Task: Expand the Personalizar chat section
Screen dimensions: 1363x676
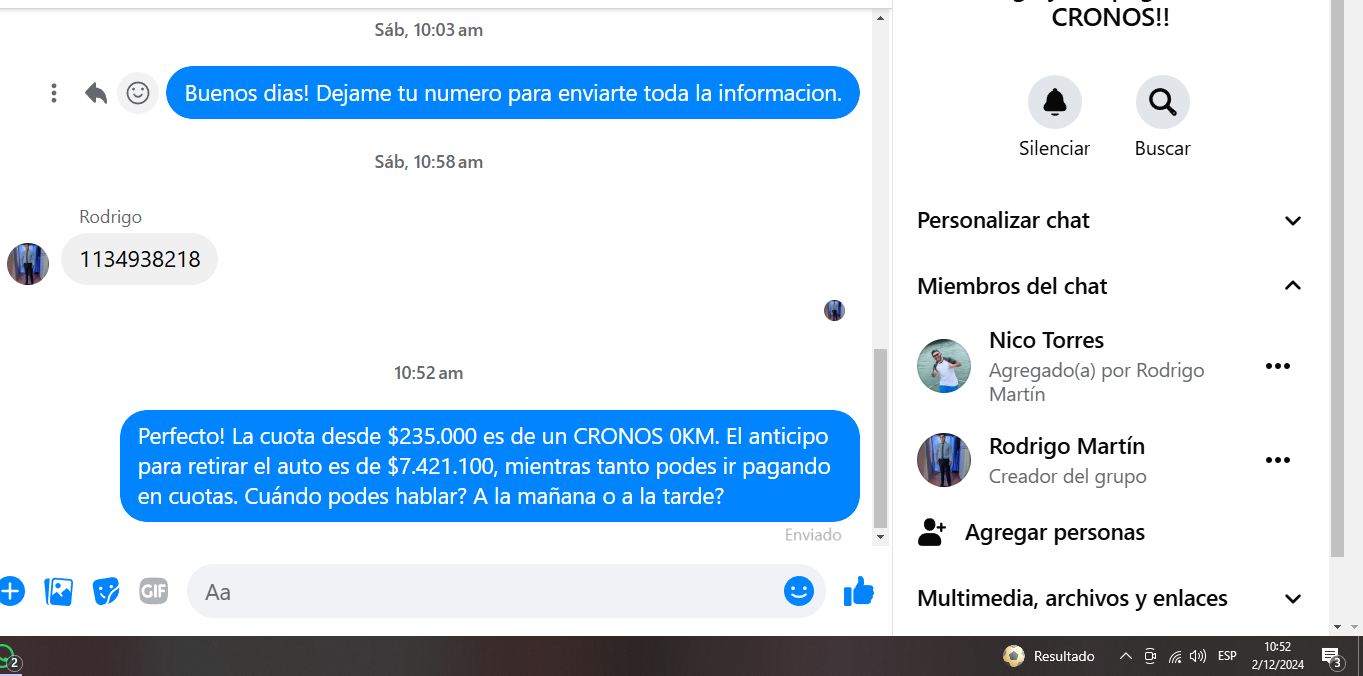Action: coord(1292,220)
